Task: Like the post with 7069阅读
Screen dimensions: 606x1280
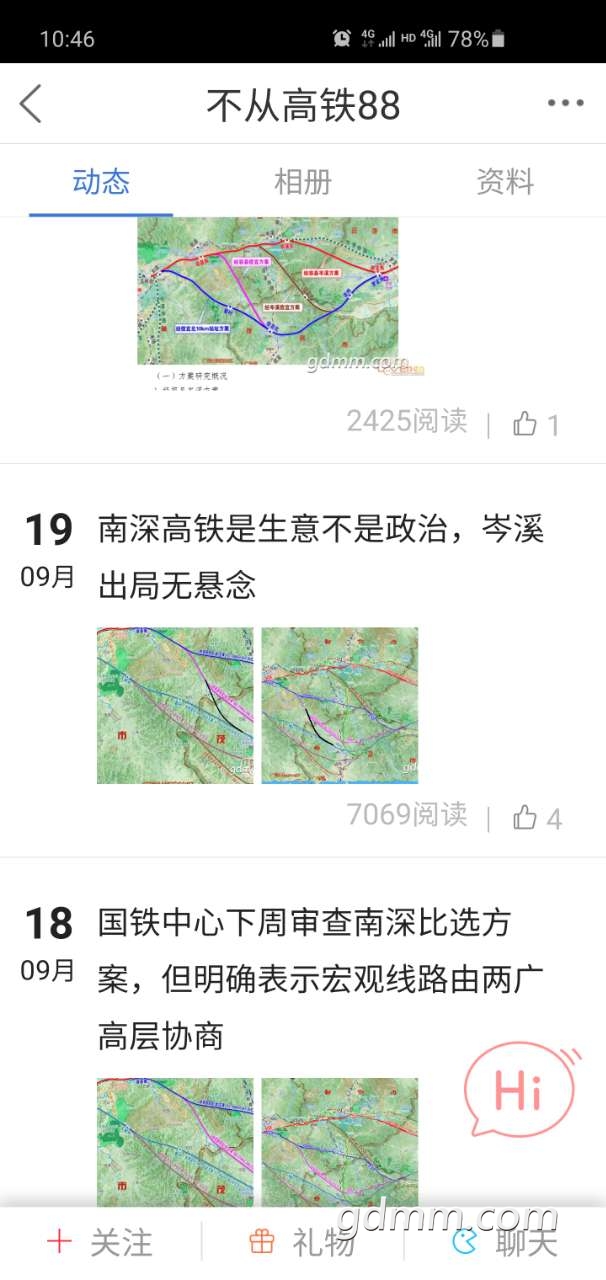Action: click(x=537, y=818)
